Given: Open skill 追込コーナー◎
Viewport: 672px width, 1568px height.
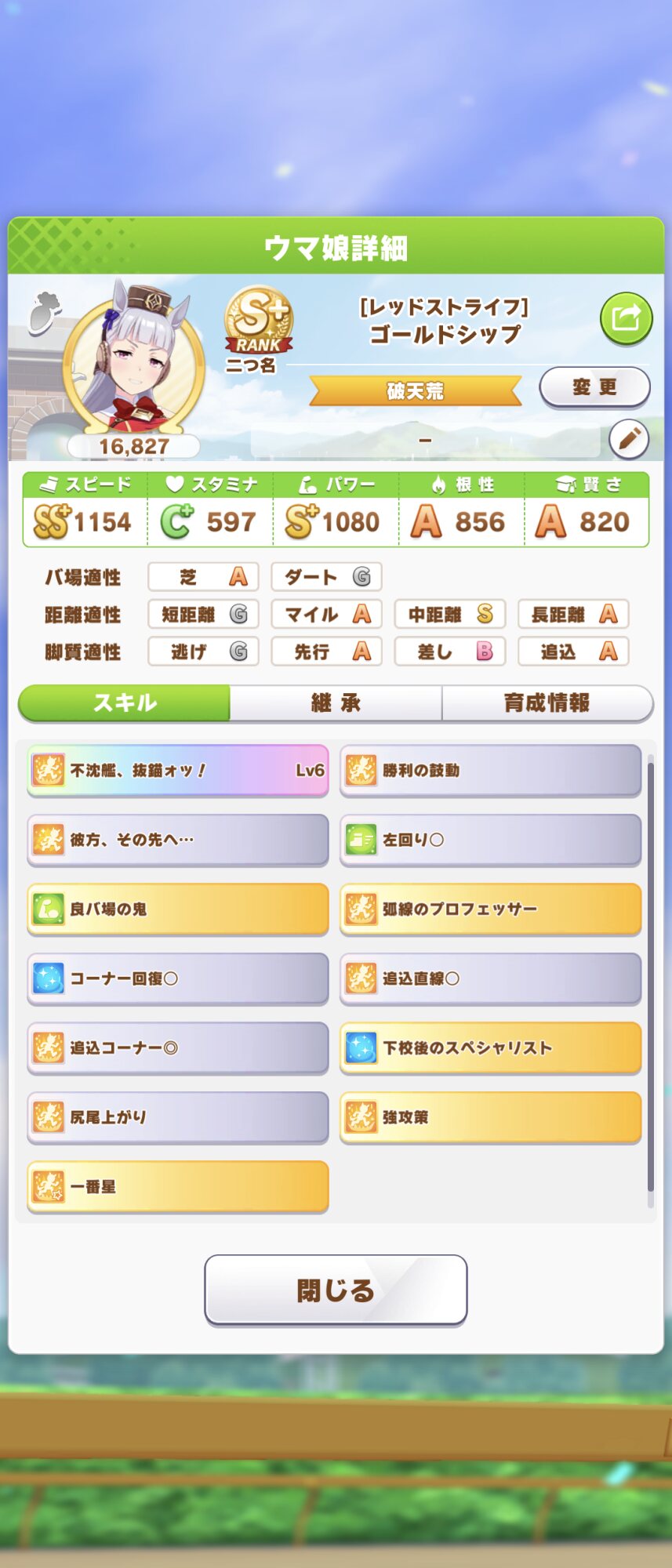Looking at the screenshot, I should tap(178, 1048).
